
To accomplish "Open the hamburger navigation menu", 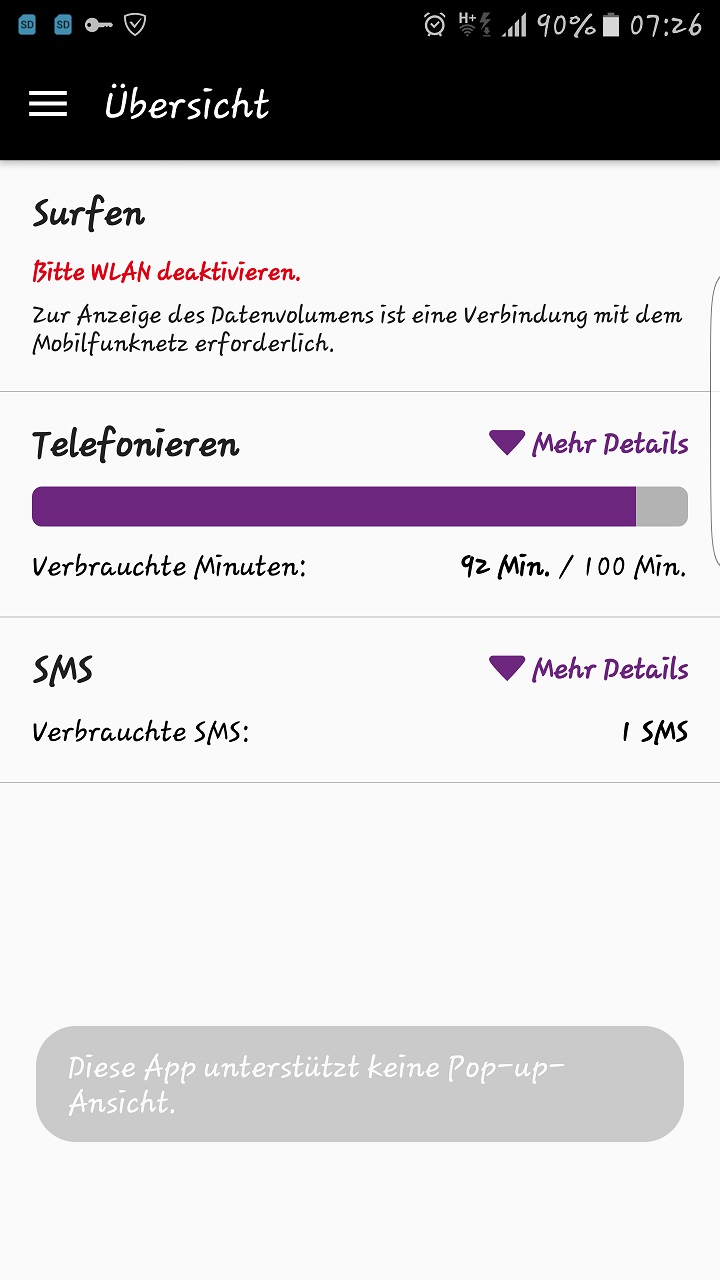I will pos(48,104).
